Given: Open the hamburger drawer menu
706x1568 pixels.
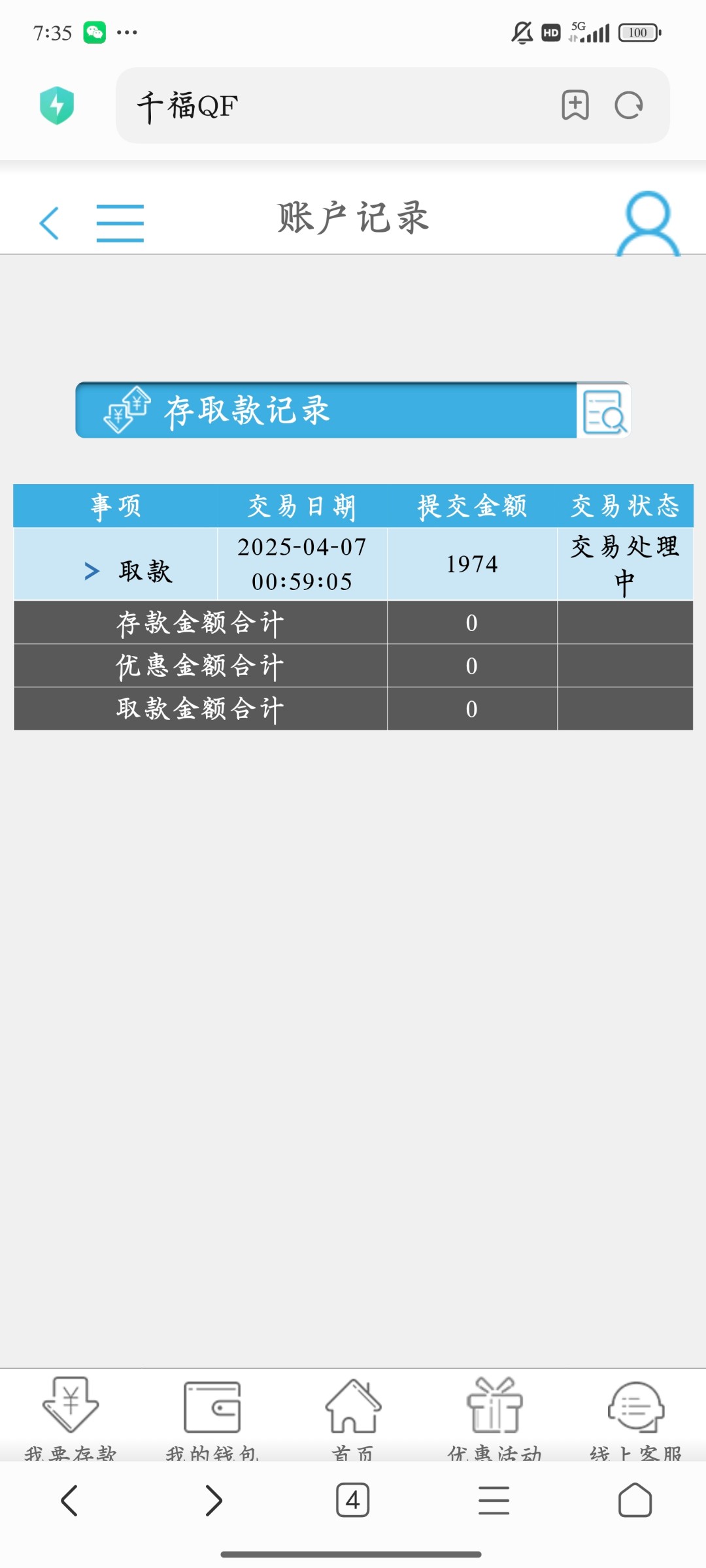Looking at the screenshot, I should [120, 223].
